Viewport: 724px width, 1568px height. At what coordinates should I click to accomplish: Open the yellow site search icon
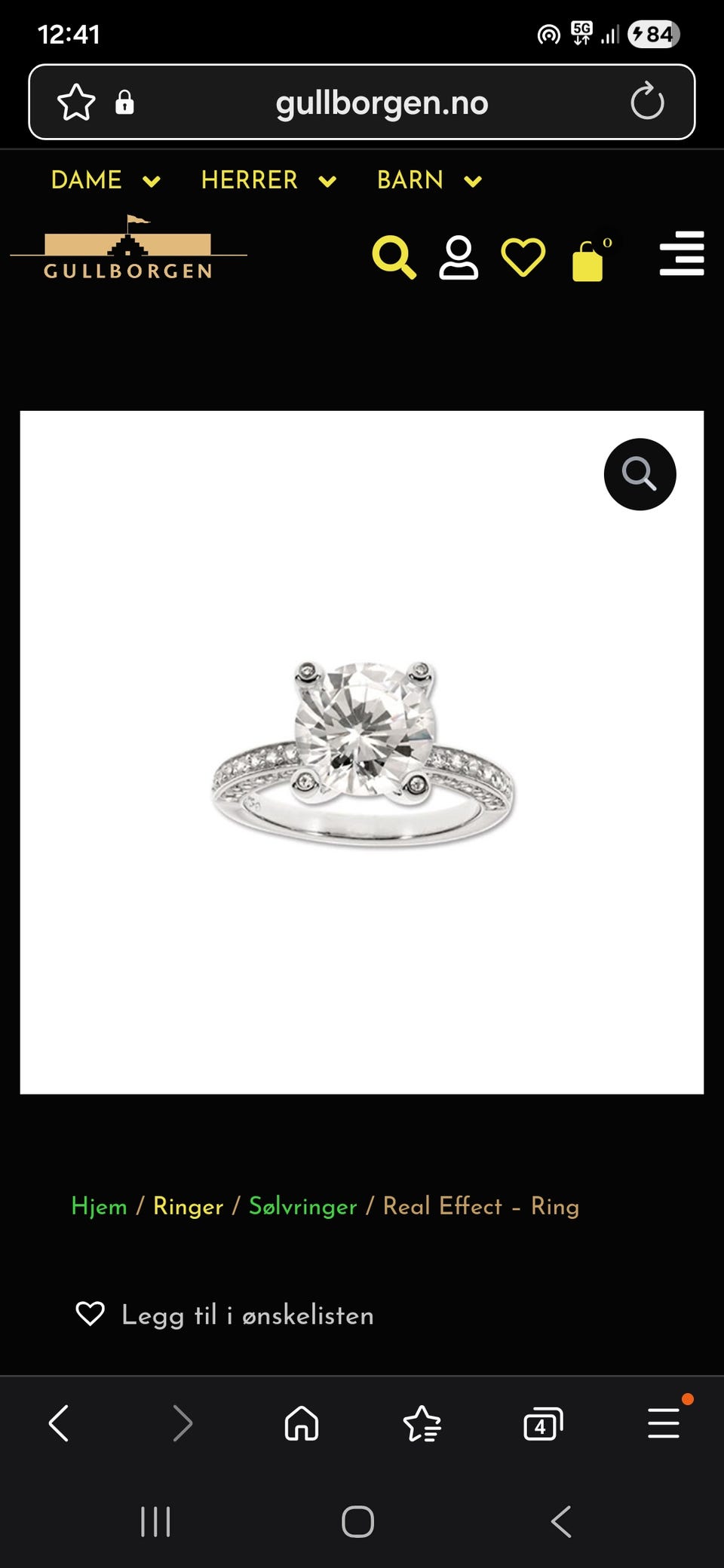click(x=394, y=257)
